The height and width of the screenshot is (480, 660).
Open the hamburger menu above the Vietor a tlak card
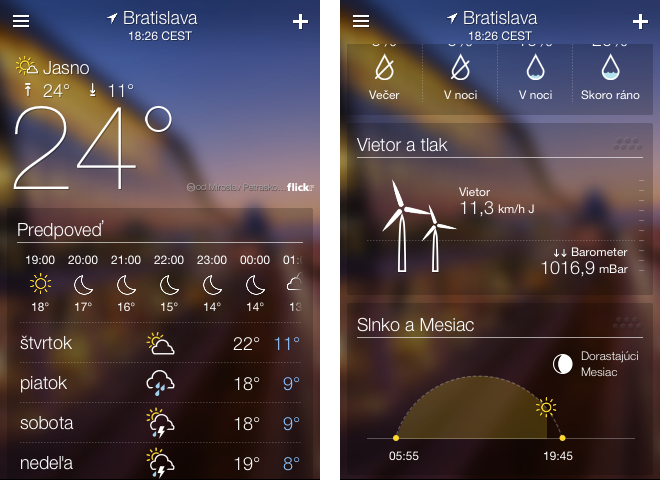(361, 22)
